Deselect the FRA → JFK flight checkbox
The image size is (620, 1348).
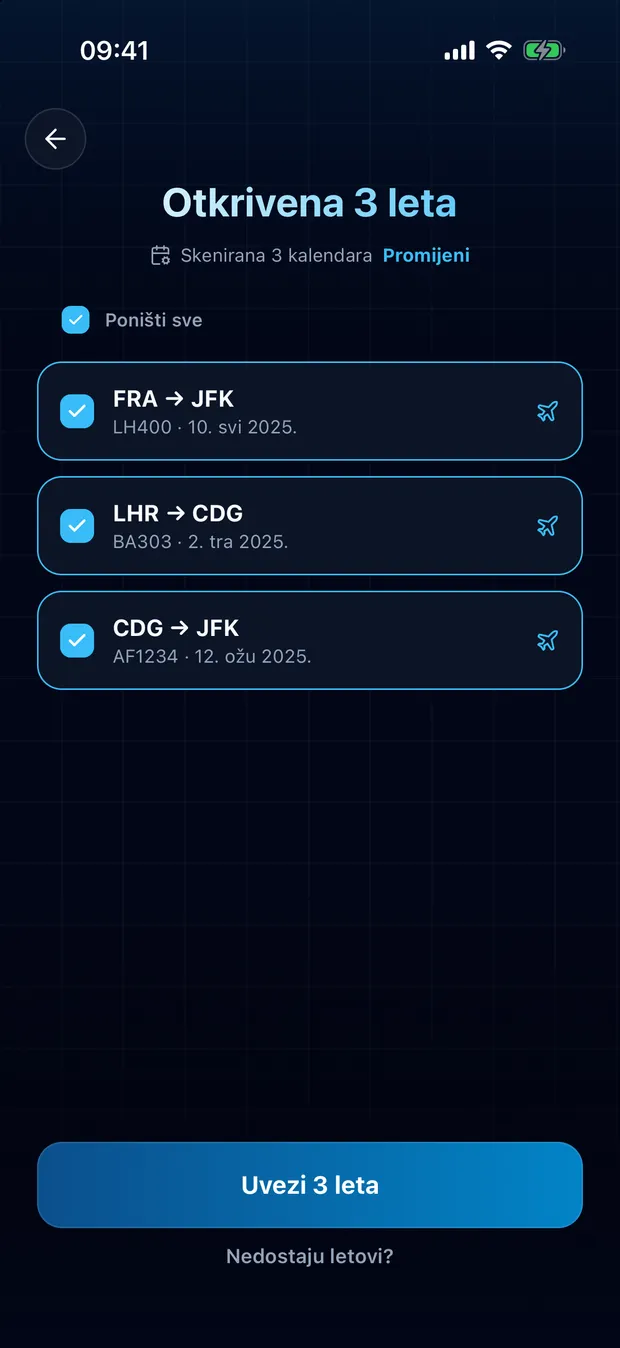point(77,411)
